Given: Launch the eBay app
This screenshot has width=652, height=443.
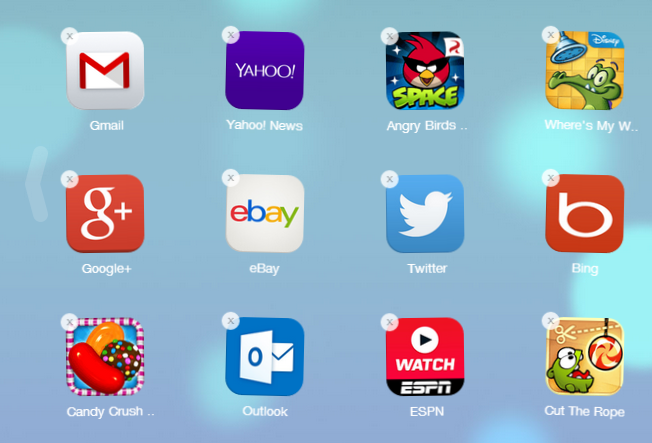Looking at the screenshot, I should tap(264, 213).
